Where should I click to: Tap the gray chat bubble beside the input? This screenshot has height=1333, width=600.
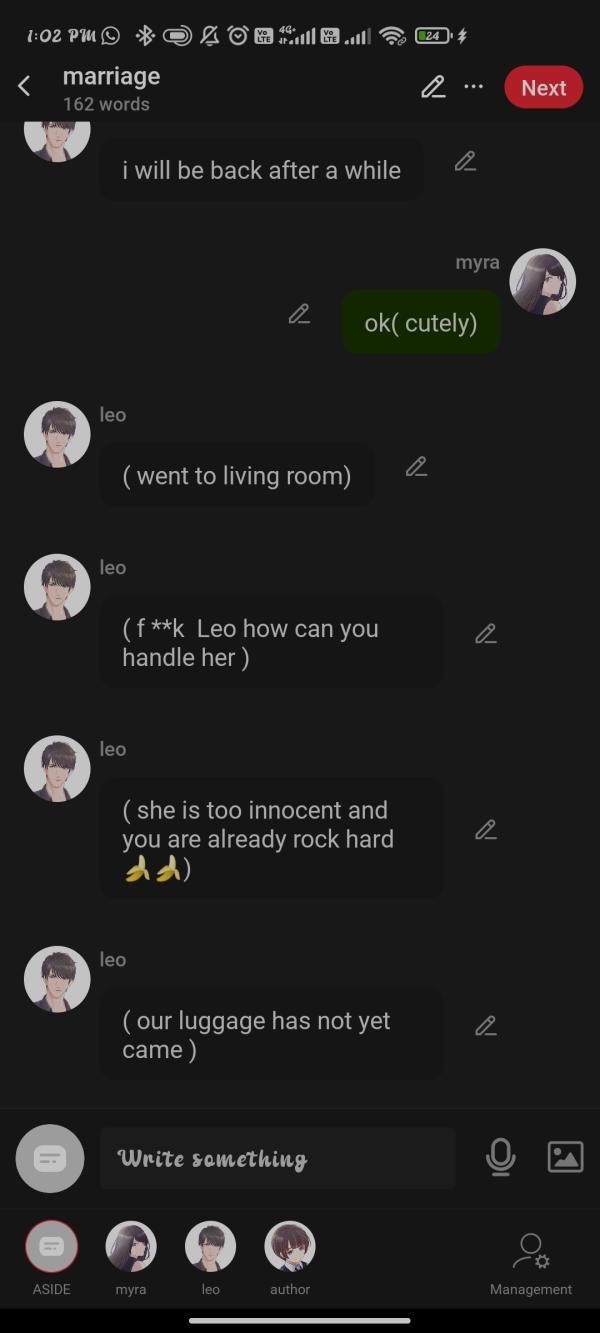click(50, 1158)
